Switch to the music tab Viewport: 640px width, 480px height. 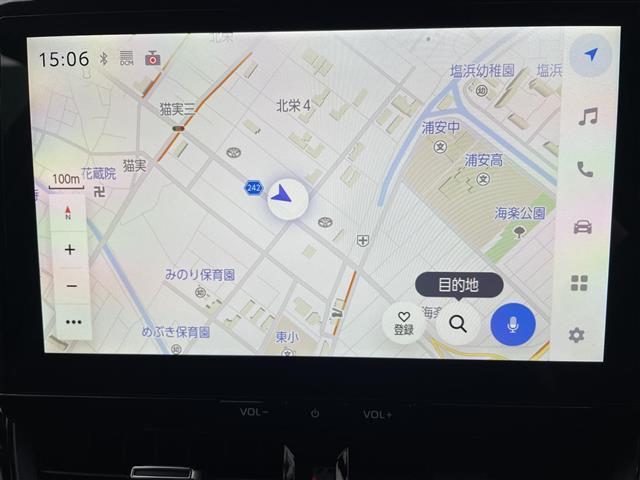click(x=587, y=117)
